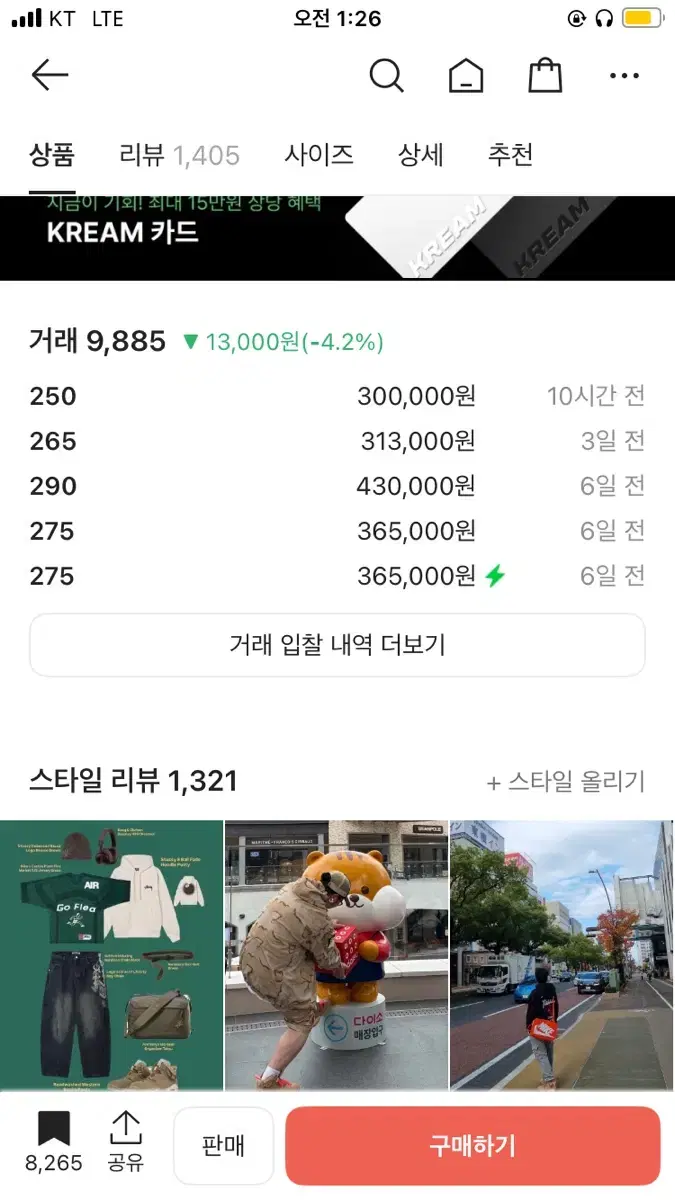
Task: Open the tiger mascot style review photo
Action: (x=336, y=955)
